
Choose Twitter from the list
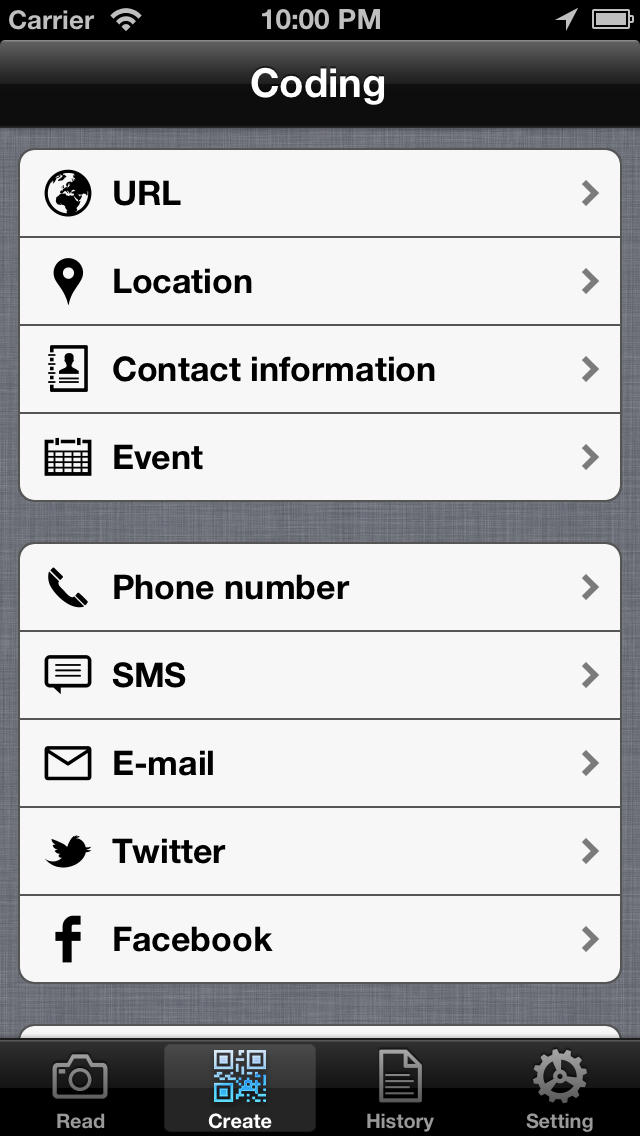pyautogui.click(x=320, y=851)
